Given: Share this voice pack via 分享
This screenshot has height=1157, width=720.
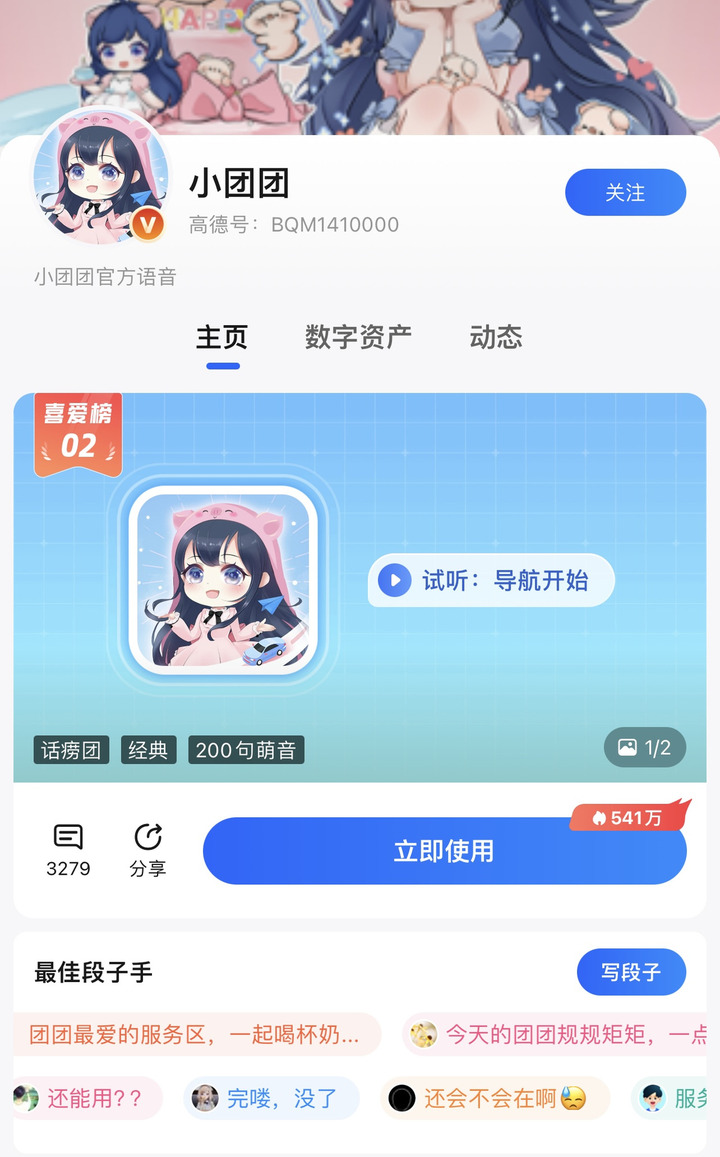Looking at the screenshot, I should [148, 851].
